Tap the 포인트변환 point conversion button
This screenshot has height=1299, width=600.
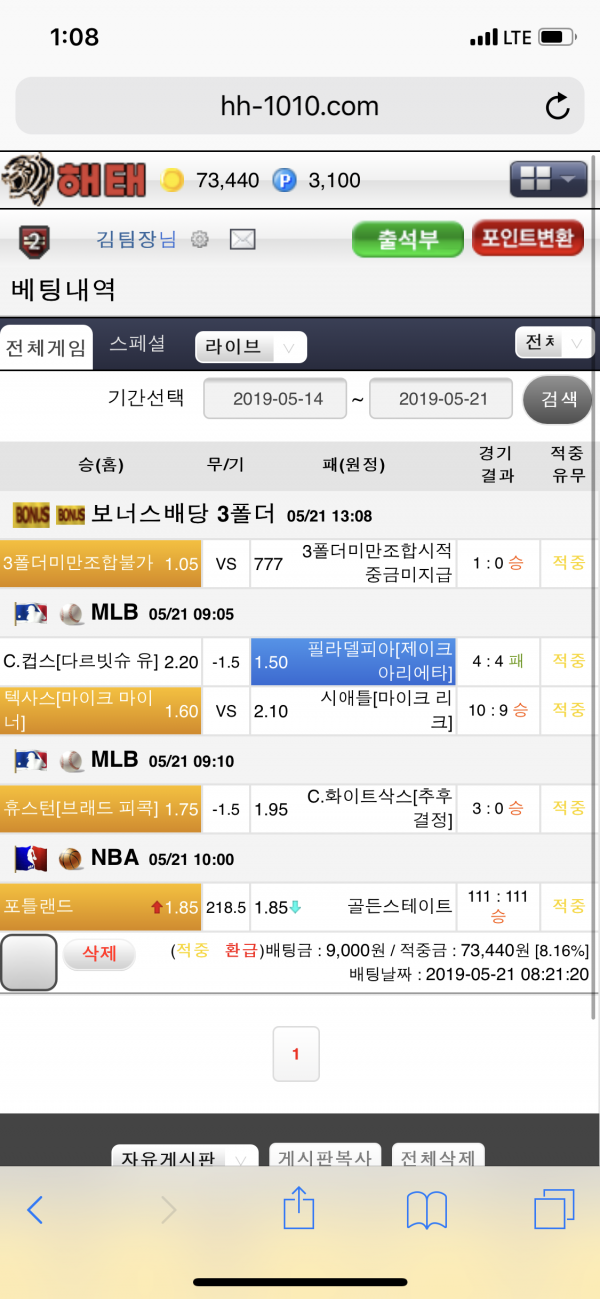[x=527, y=239]
